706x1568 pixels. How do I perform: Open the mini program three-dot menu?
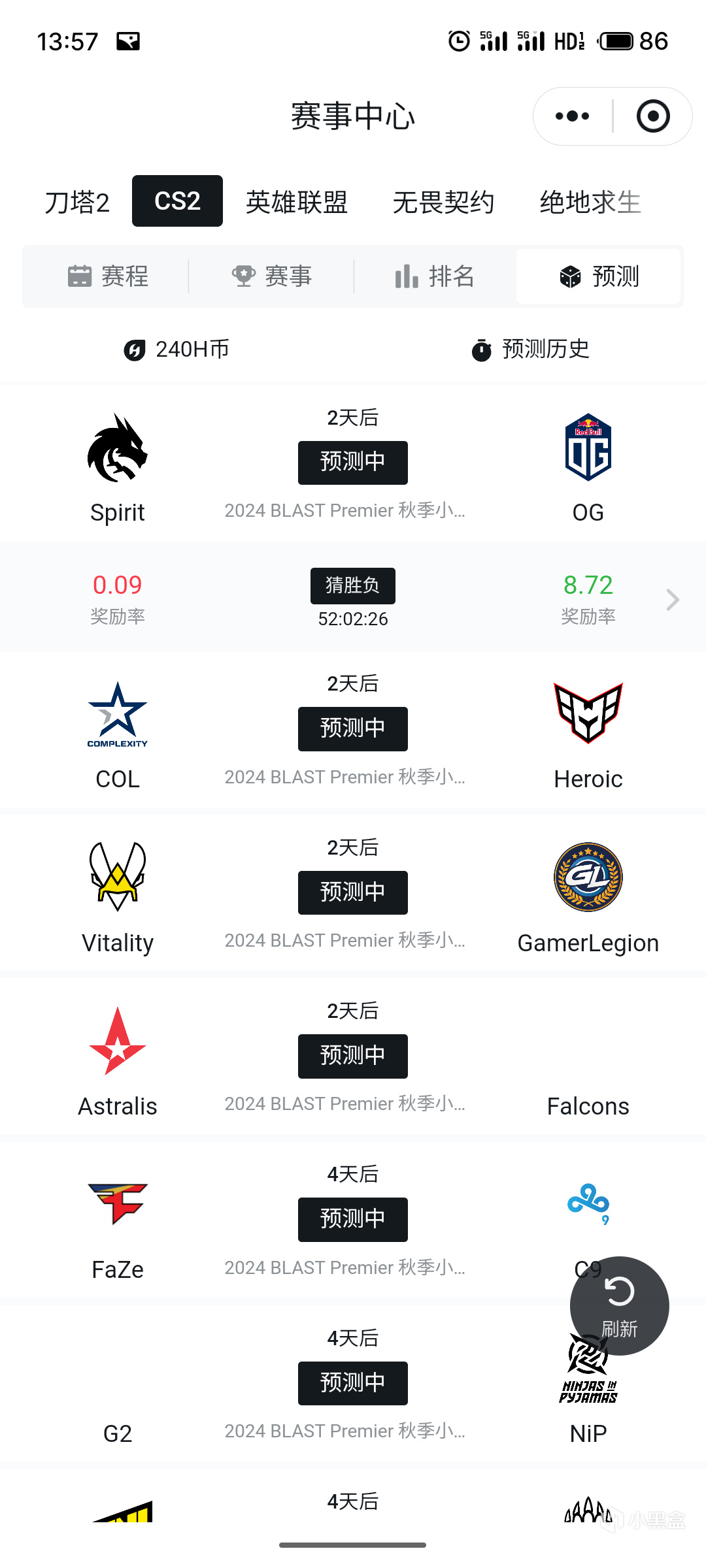point(572,116)
